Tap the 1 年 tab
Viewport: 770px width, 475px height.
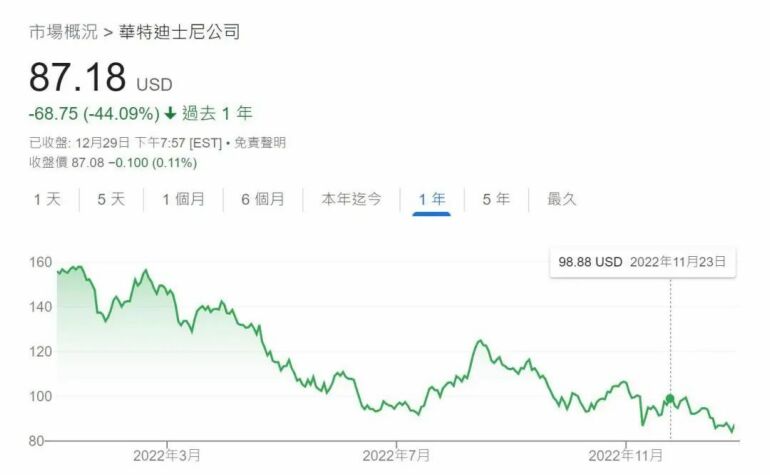[x=432, y=199]
